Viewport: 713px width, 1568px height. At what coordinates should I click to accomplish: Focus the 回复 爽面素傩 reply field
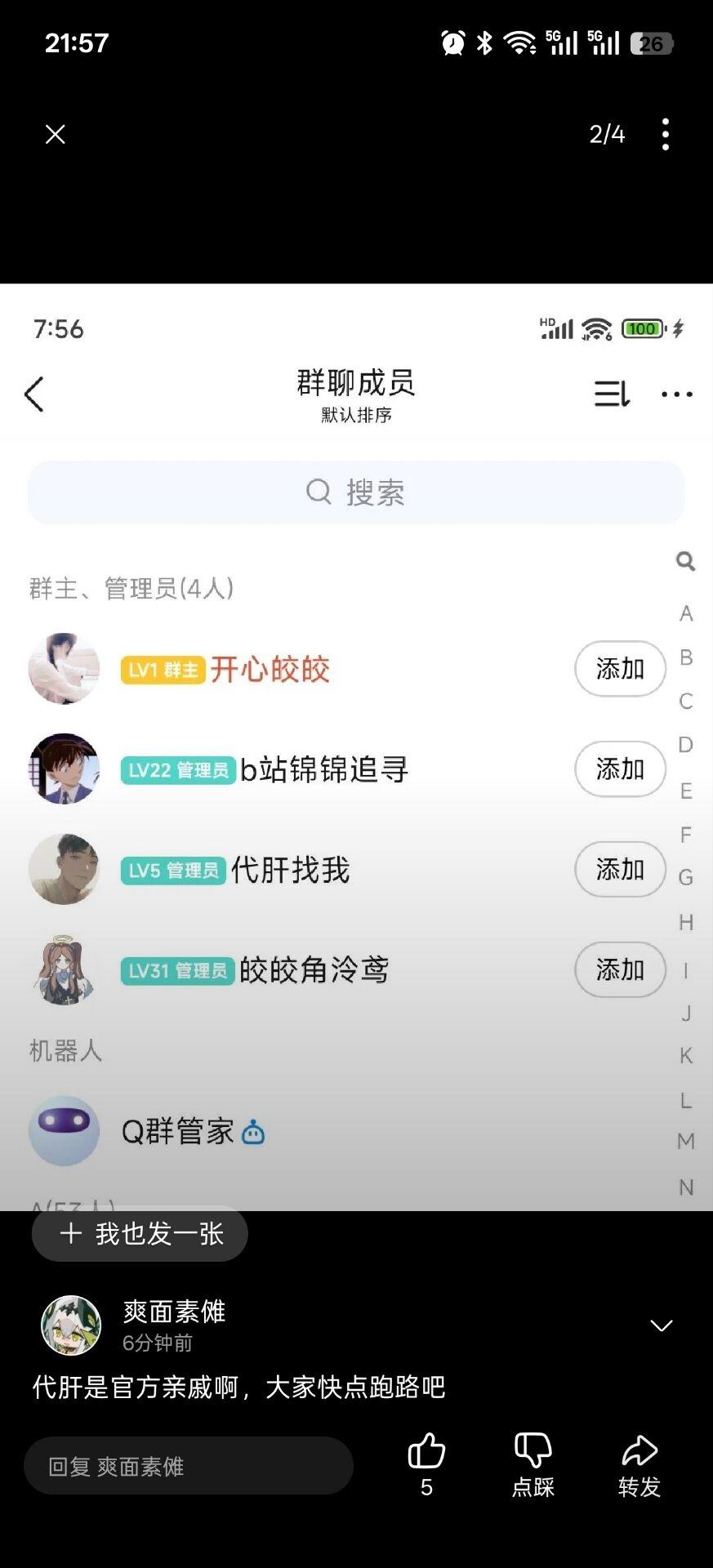[x=189, y=1466]
